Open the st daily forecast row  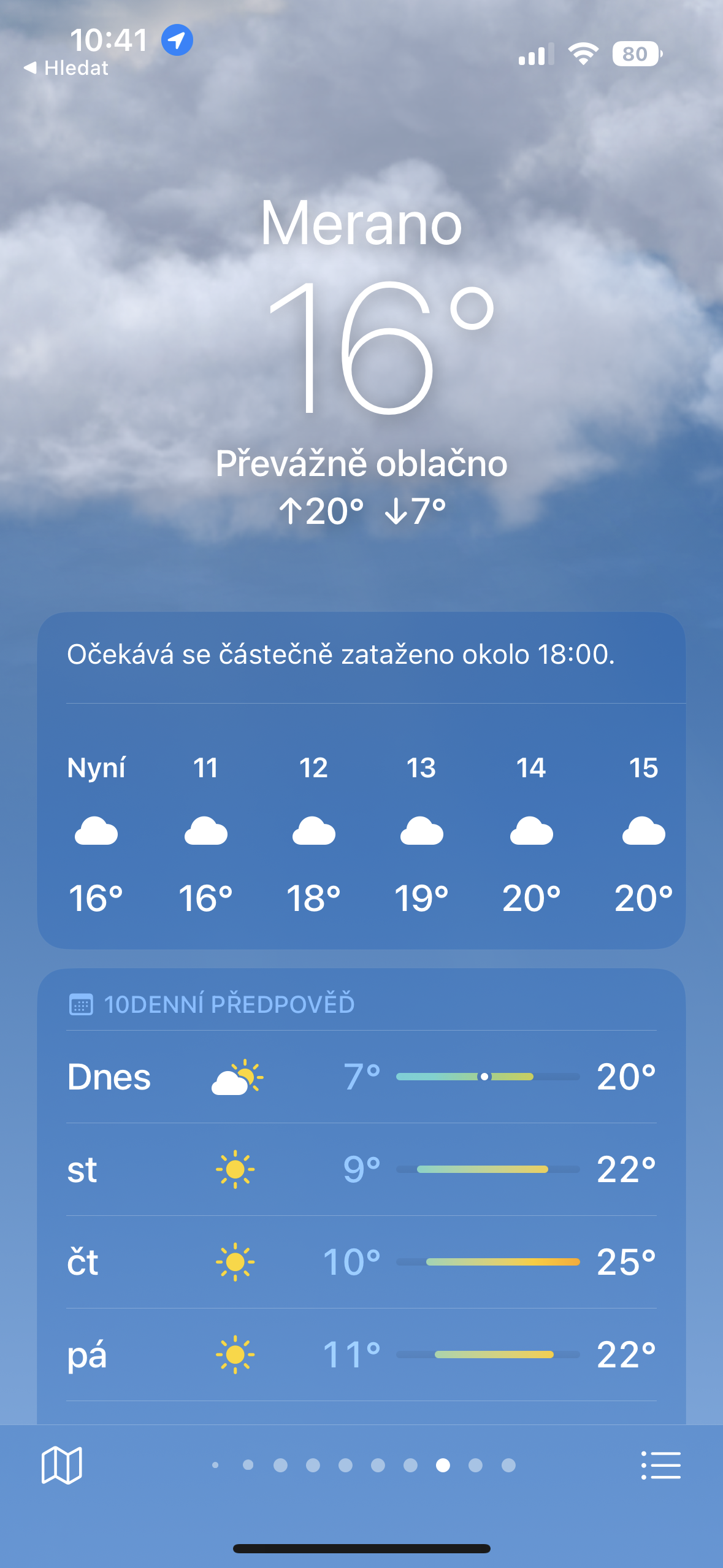coord(361,1170)
